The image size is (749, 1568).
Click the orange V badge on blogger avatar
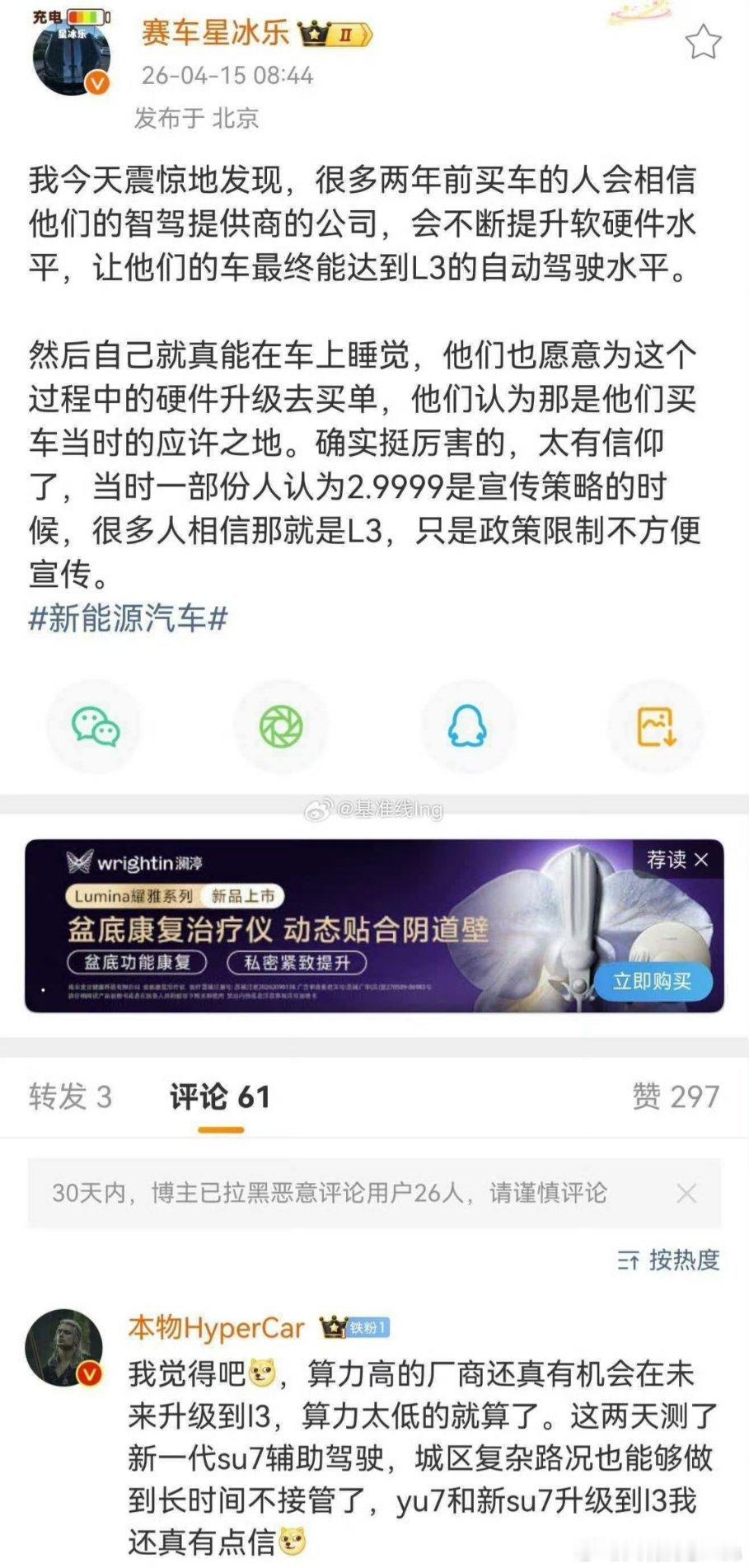pos(97,82)
